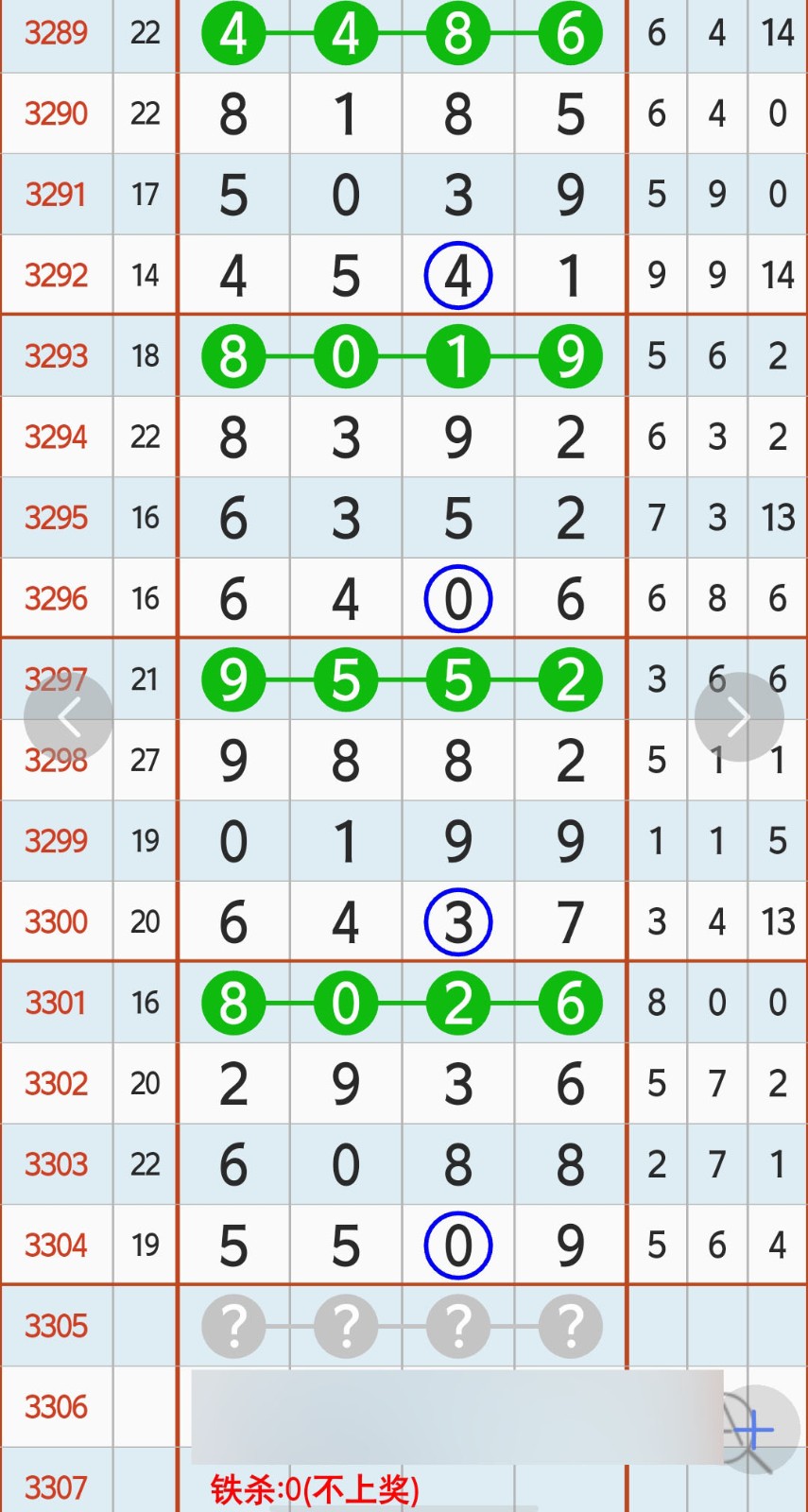Go to the next image with the right arrow
This screenshot has height=1512, width=808.
[739, 717]
